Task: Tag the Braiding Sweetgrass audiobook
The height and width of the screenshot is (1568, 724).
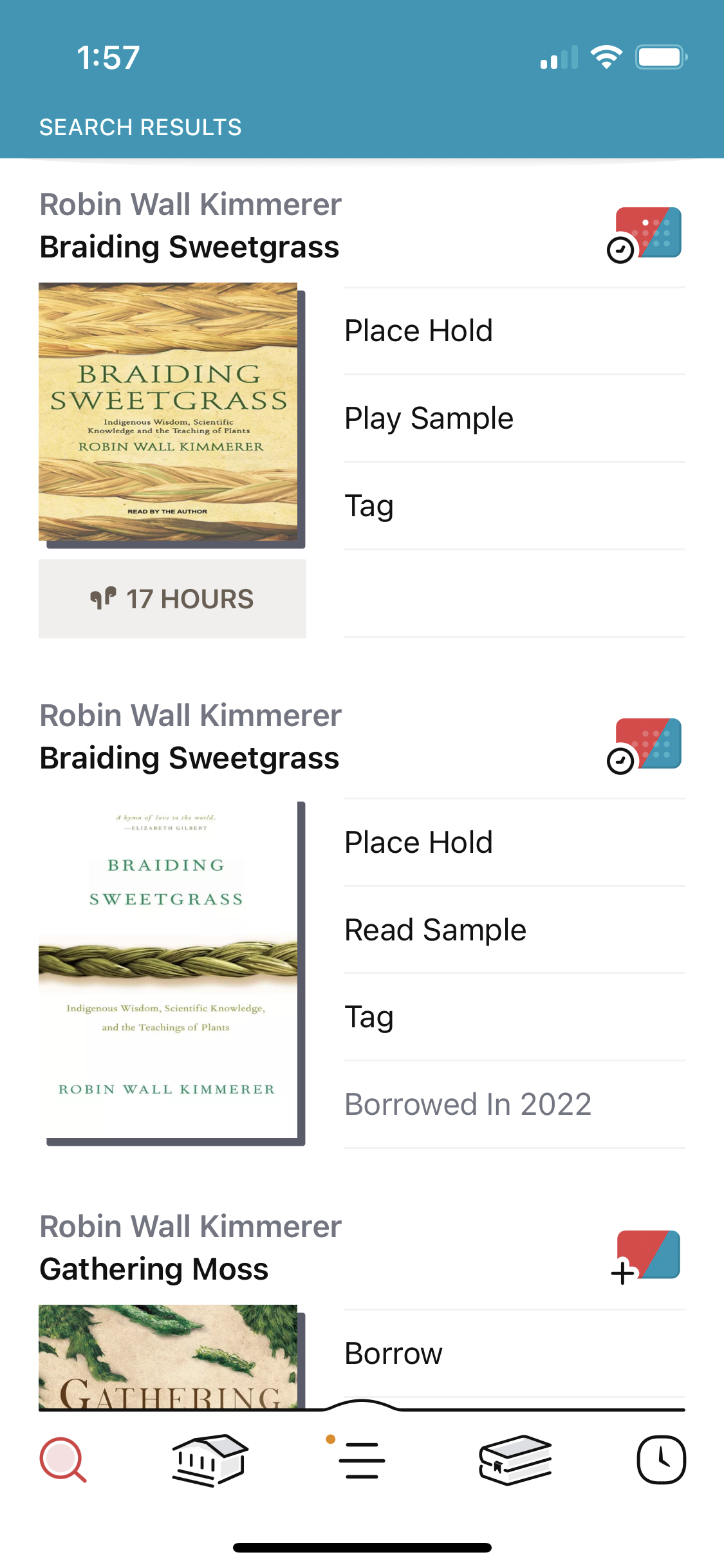Action: (x=369, y=505)
